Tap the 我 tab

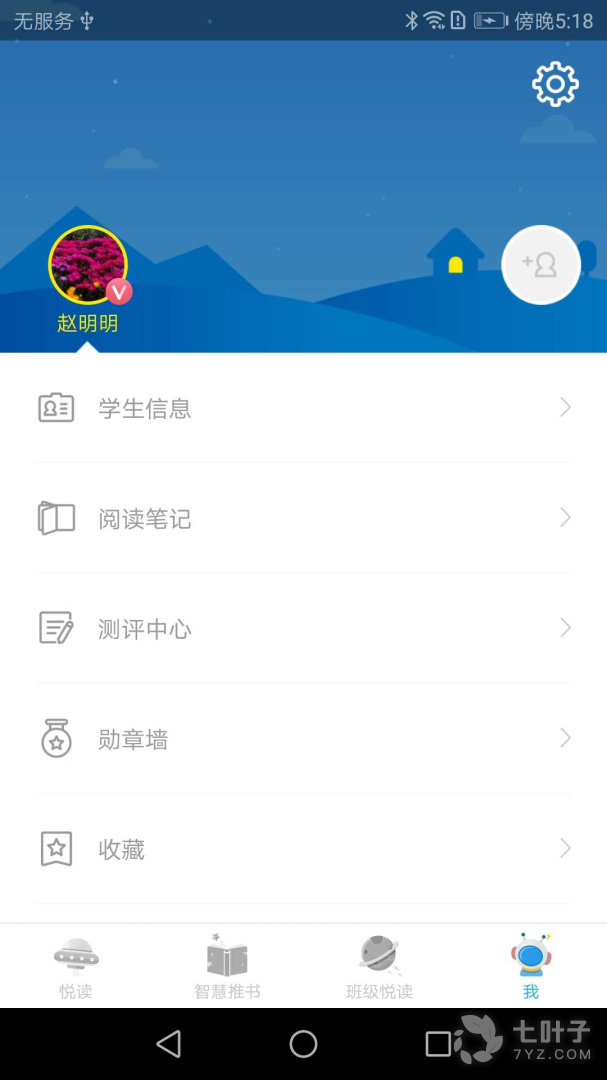point(531,967)
